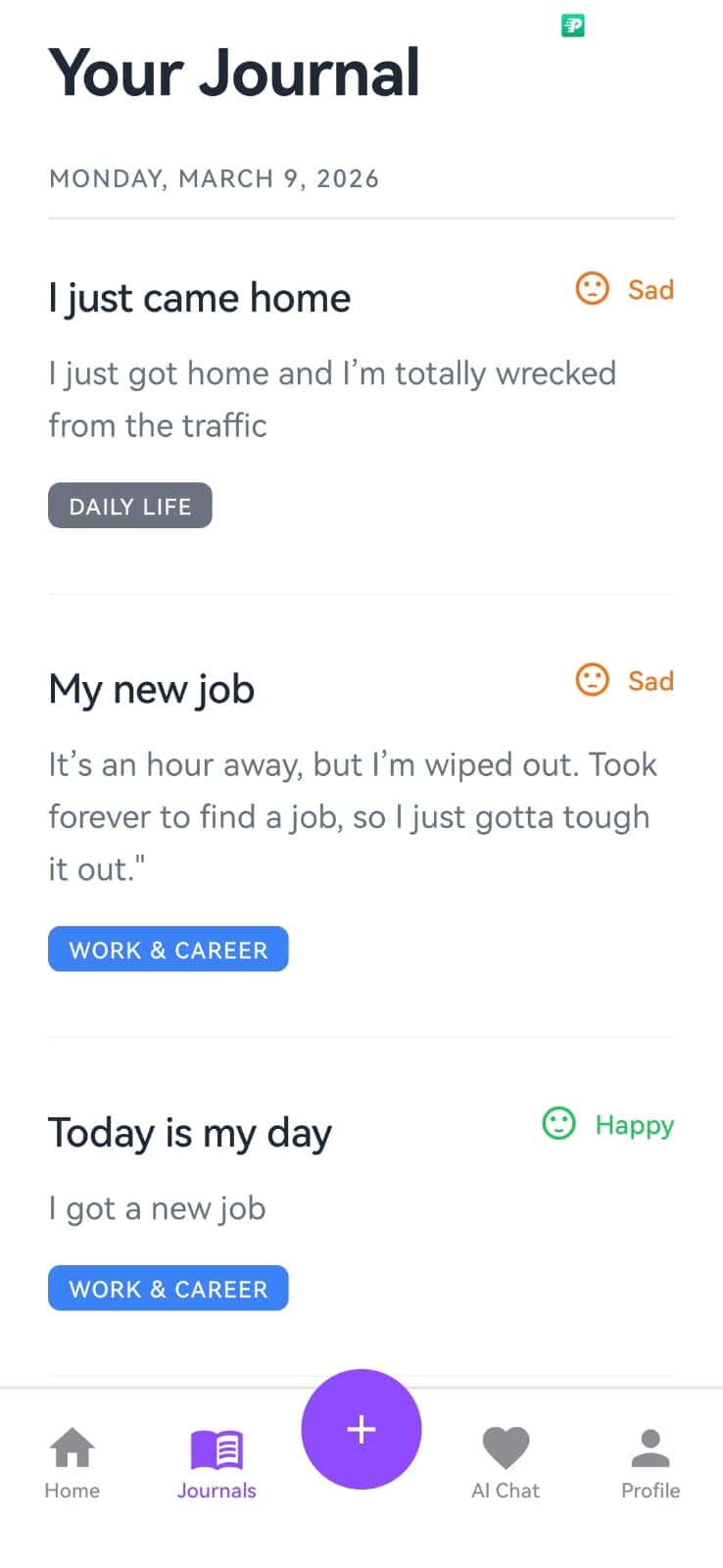
Task: Toggle the Happy mood label on 'Today is my day'
Action: pyautogui.click(x=634, y=1125)
